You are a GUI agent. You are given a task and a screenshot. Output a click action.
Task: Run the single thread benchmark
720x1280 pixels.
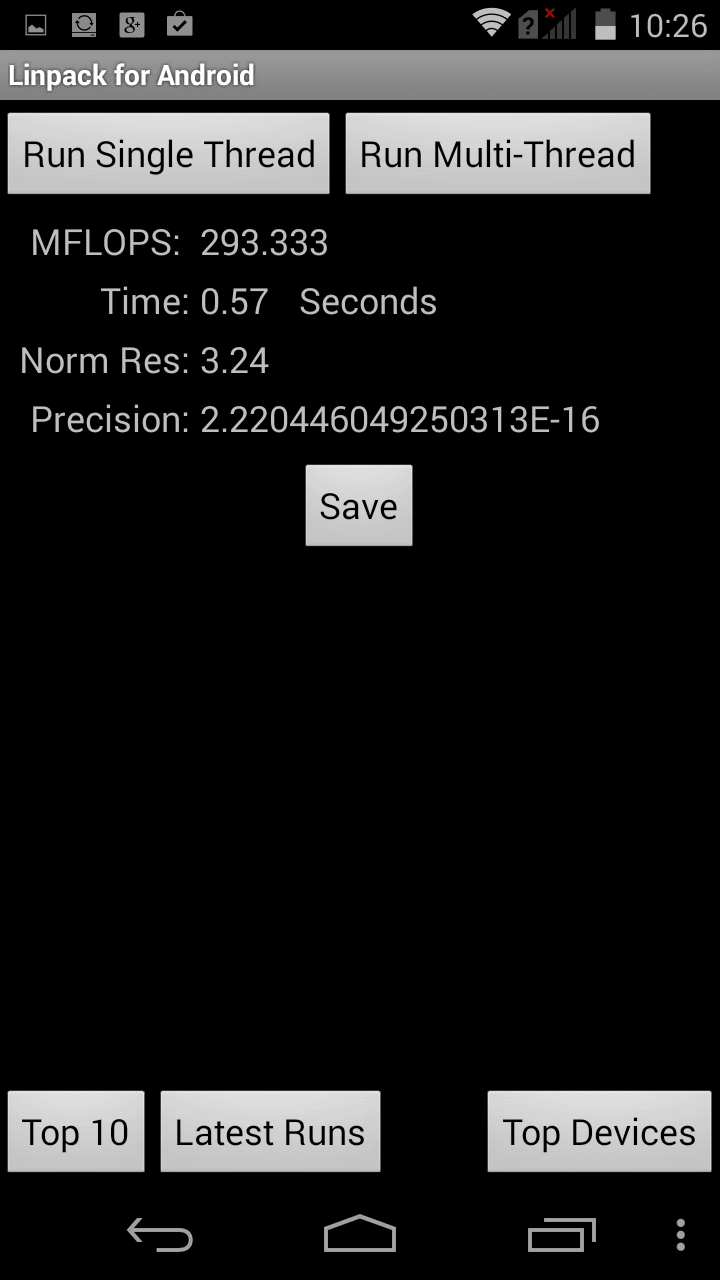[x=169, y=154]
